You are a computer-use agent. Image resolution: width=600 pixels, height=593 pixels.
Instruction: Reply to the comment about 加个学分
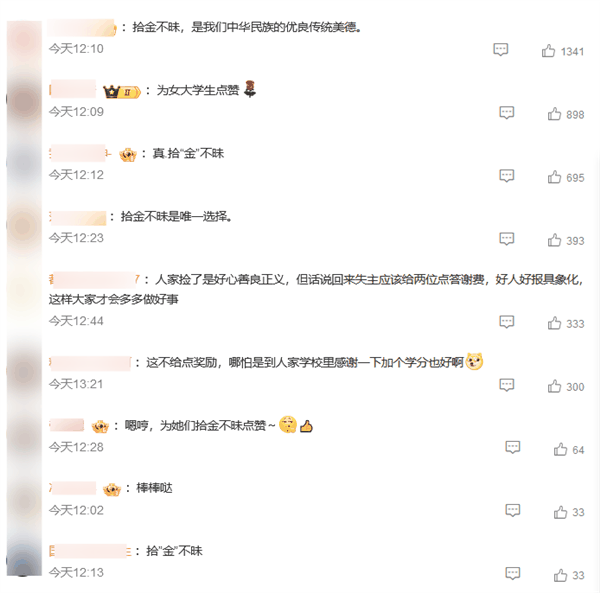tap(507, 386)
